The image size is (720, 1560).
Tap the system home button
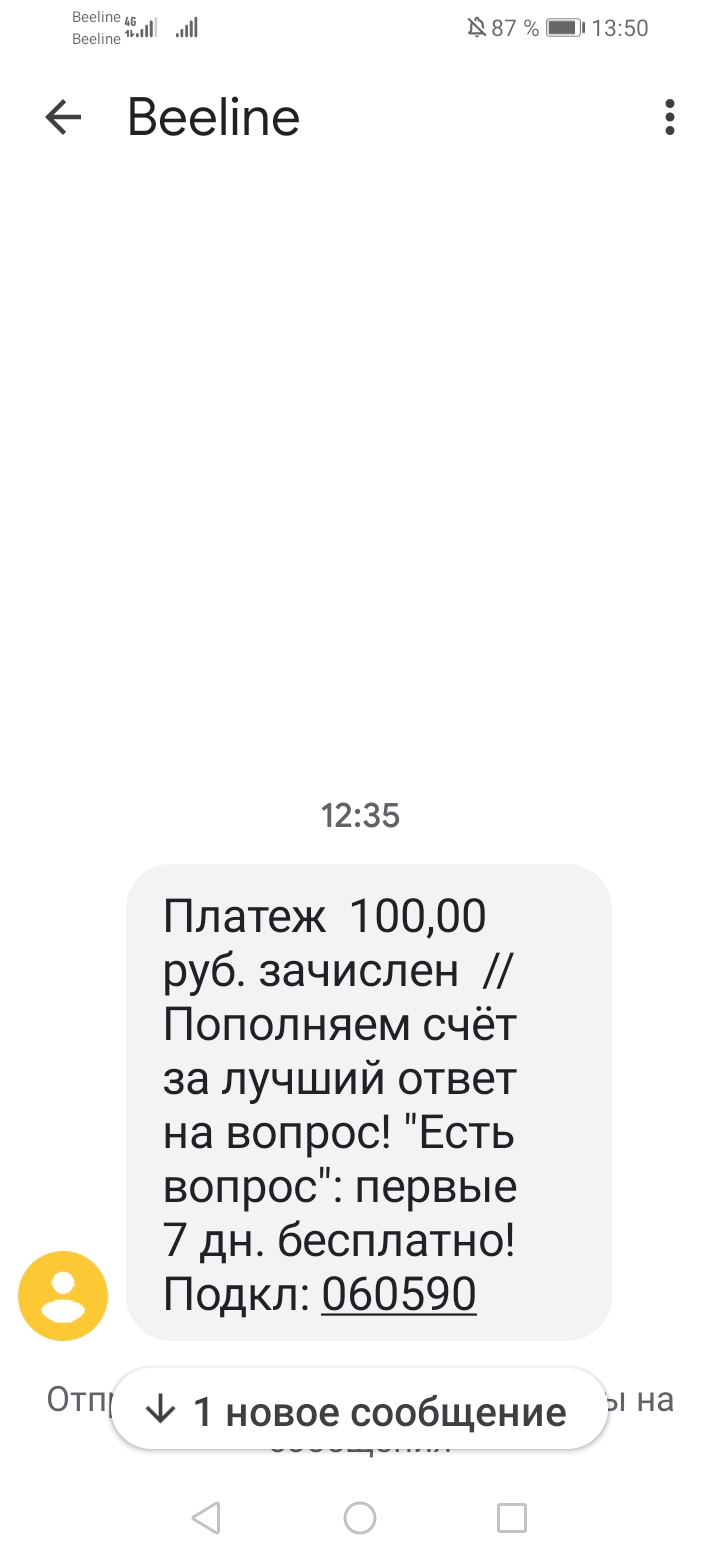click(x=359, y=1518)
